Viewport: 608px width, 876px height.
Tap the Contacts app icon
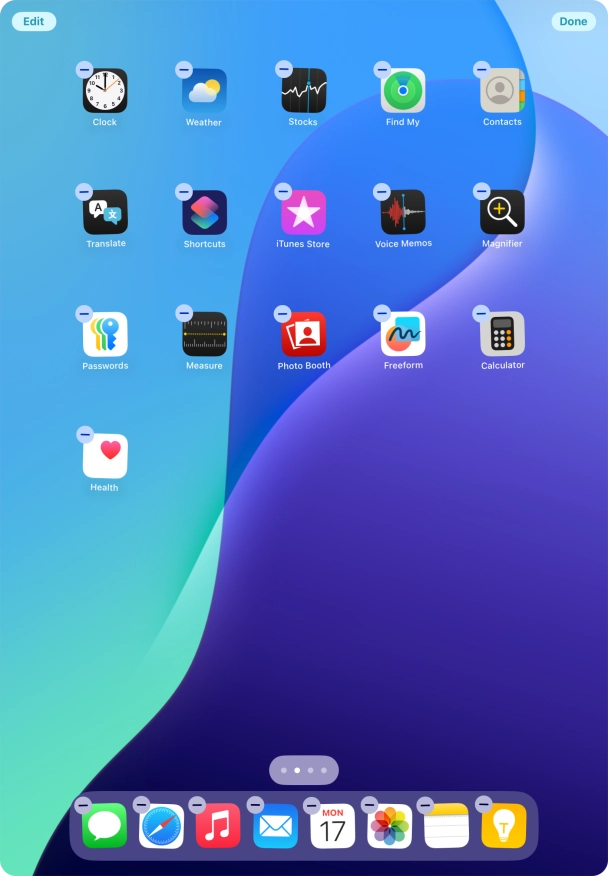click(502, 91)
